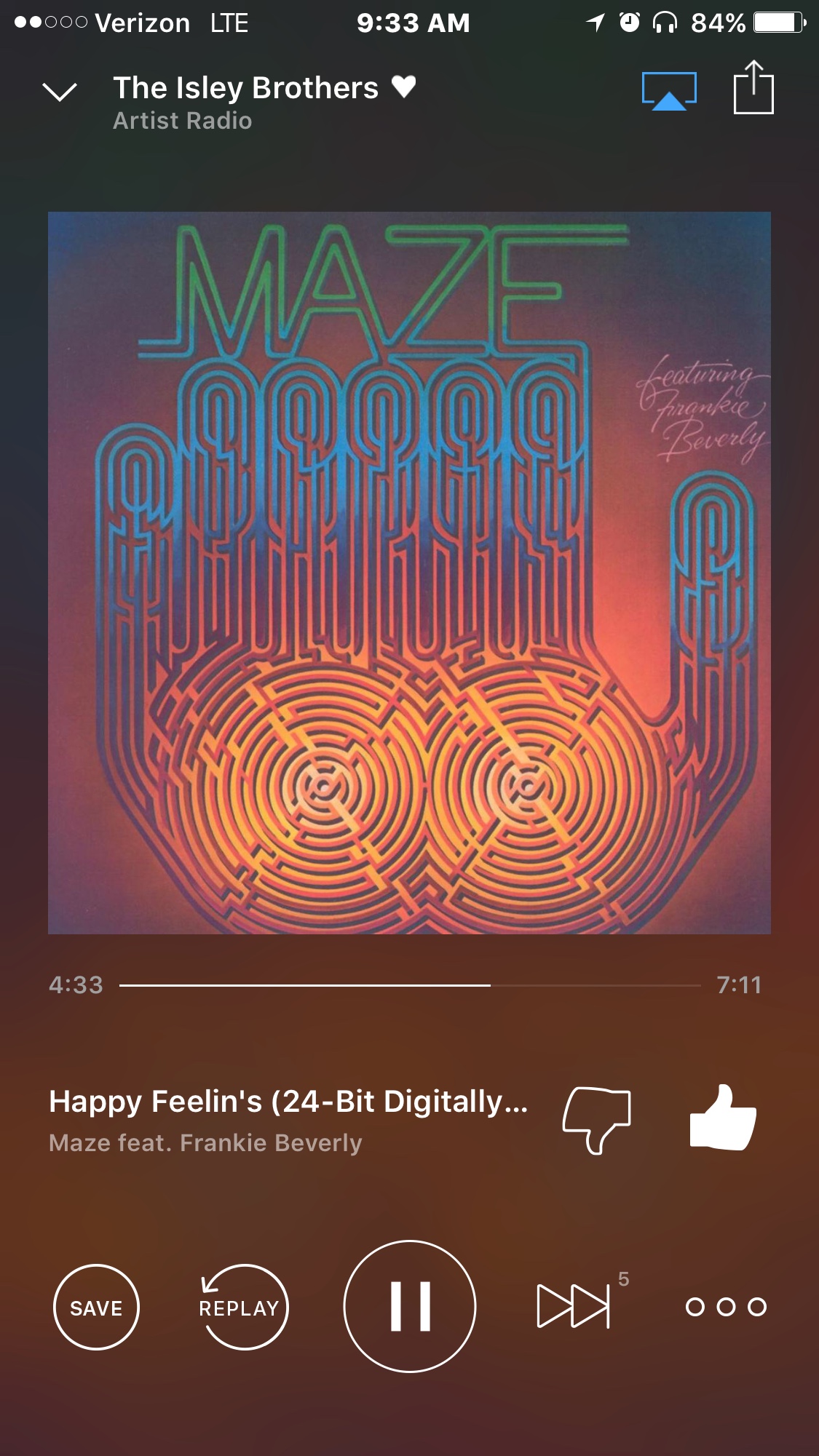Thumbs down Happy Feelin's
Image resolution: width=819 pixels, height=1456 pixels.
tap(597, 1118)
